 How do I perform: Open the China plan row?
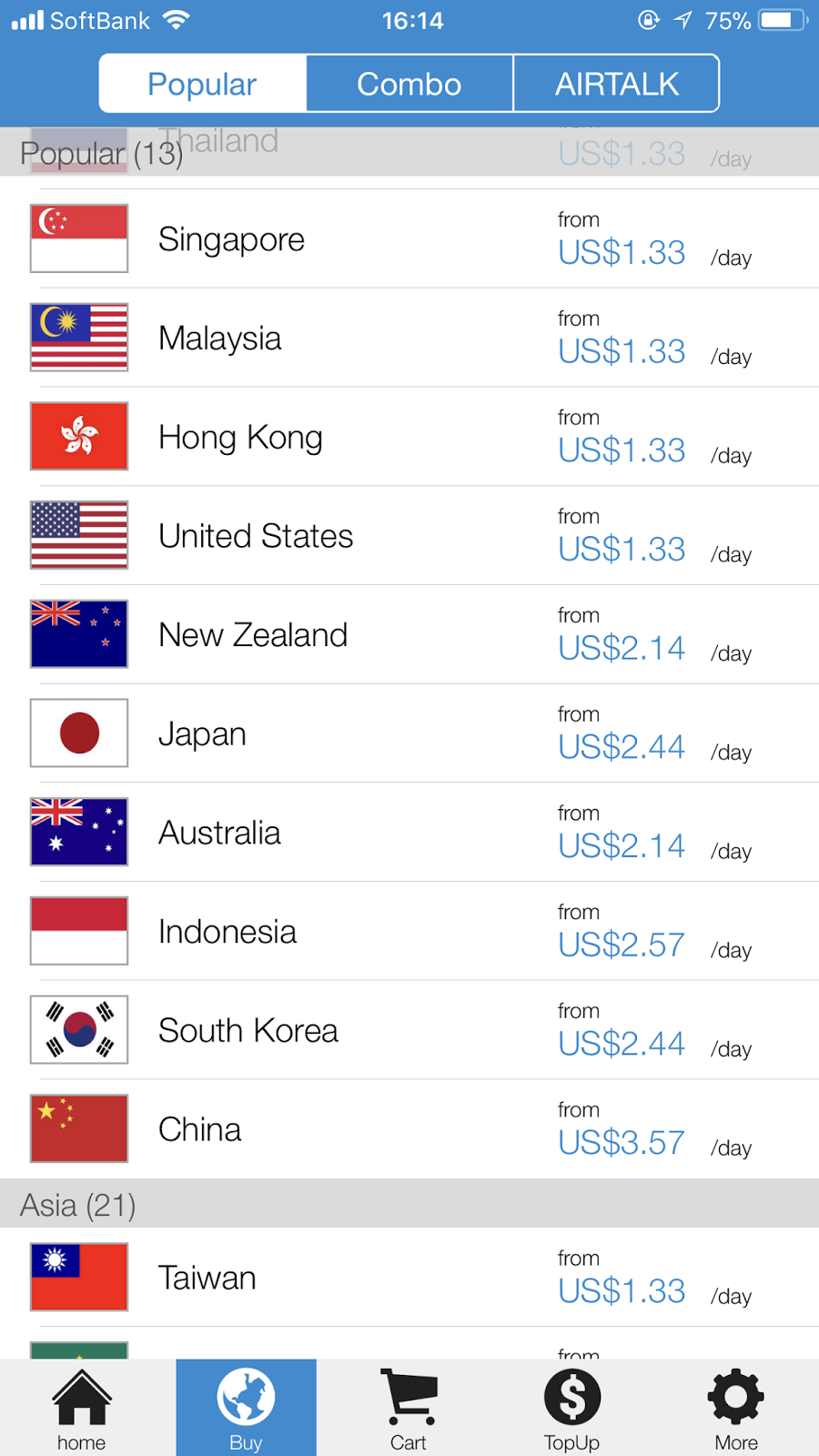coord(409,1129)
